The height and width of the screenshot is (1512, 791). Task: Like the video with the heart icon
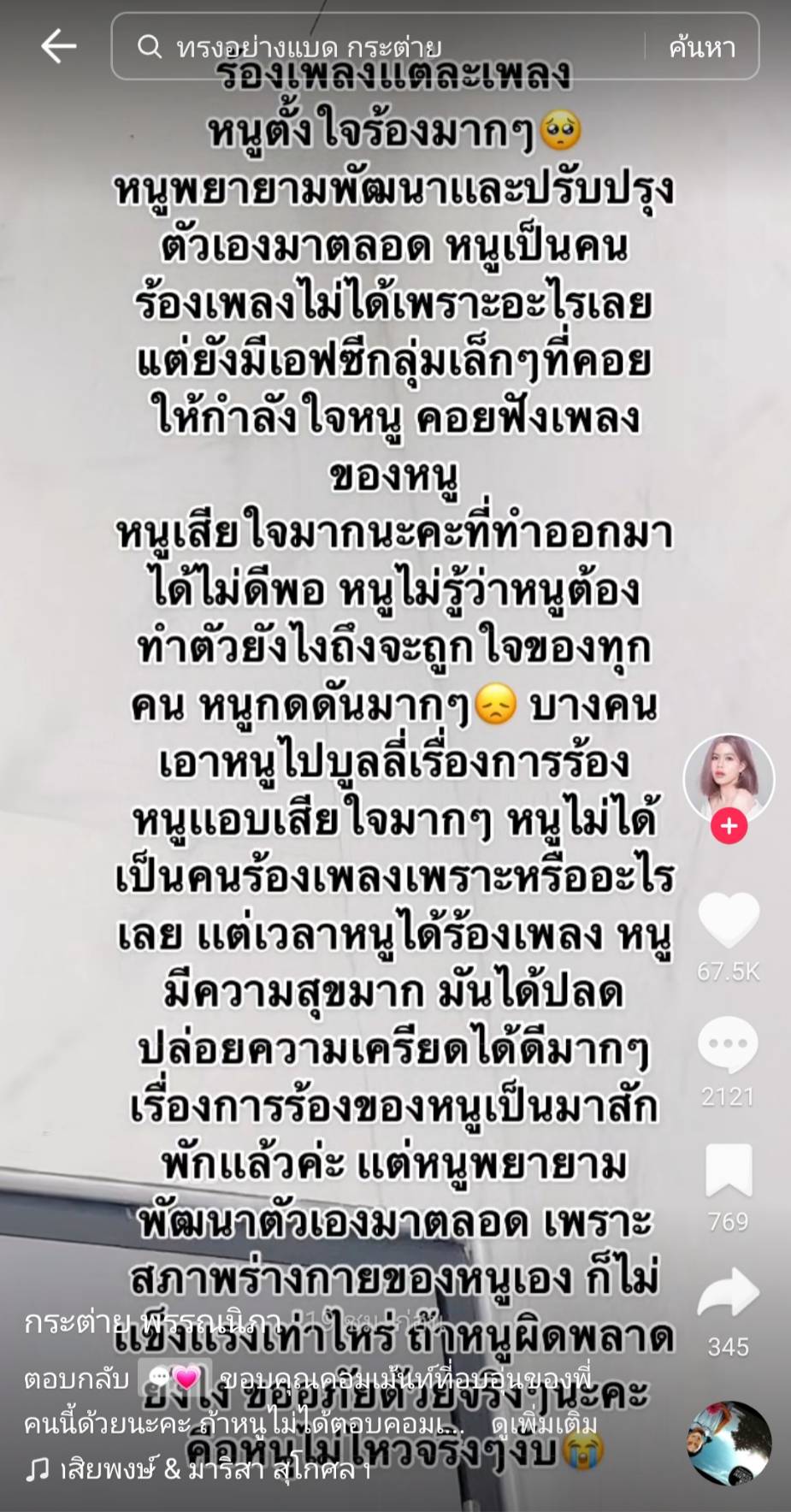[x=728, y=919]
